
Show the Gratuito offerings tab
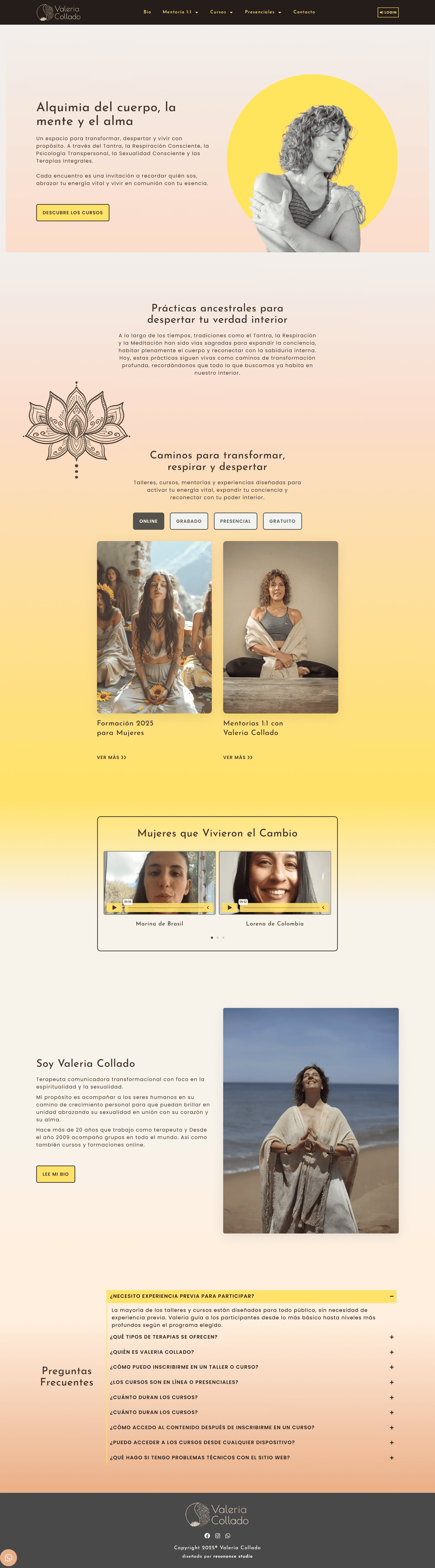pyautogui.click(x=282, y=521)
